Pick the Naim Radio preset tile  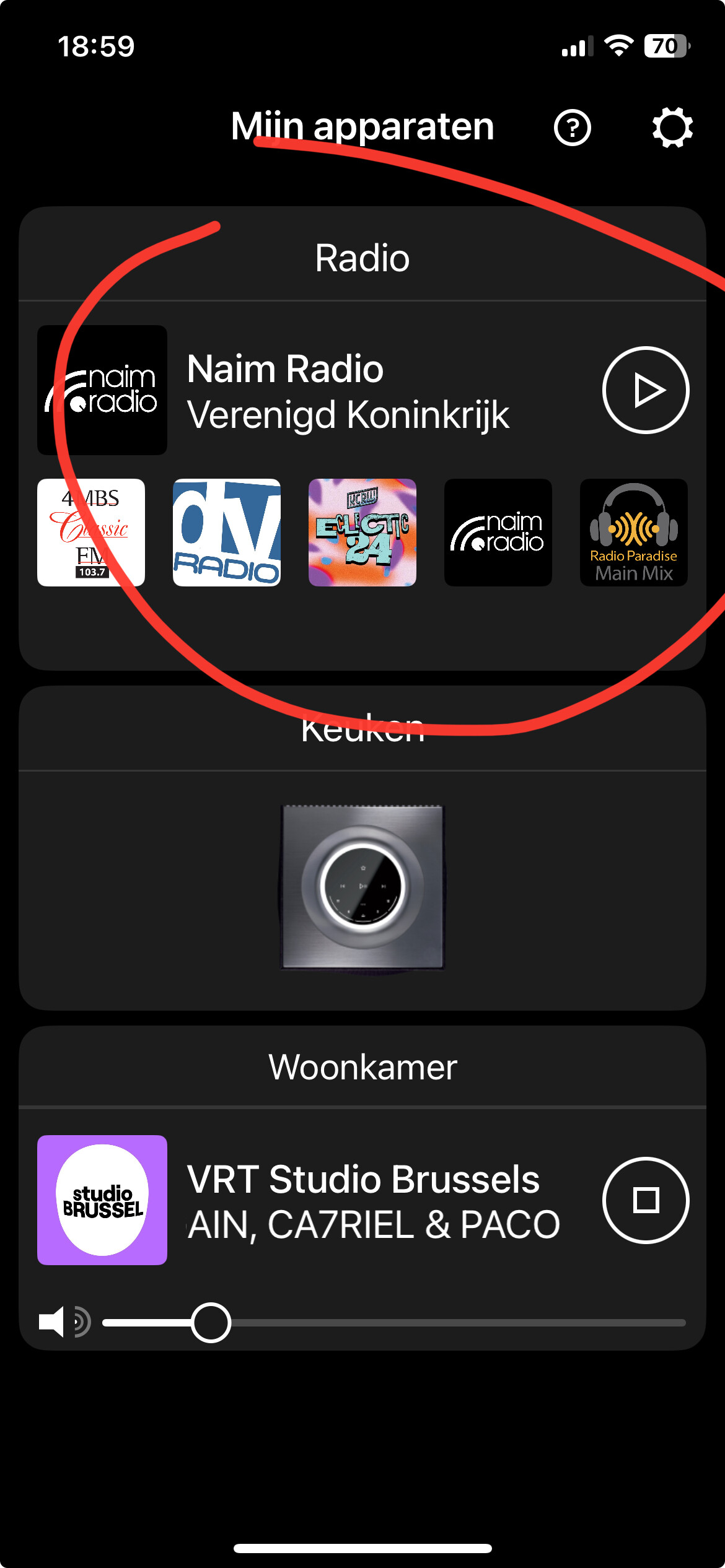pyautogui.click(x=498, y=533)
